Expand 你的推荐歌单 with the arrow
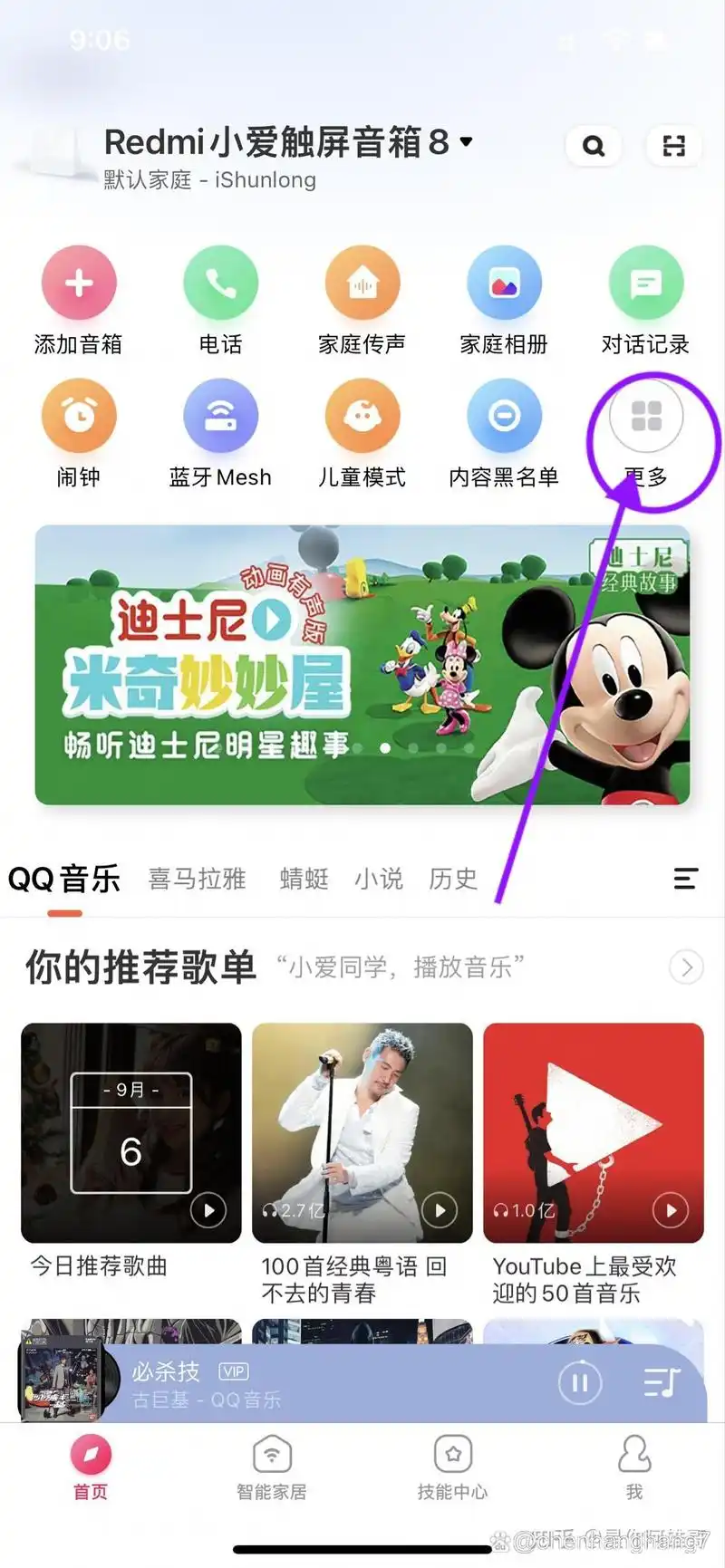The height and width of the screenshot is (1568, 725). point(686,967)
